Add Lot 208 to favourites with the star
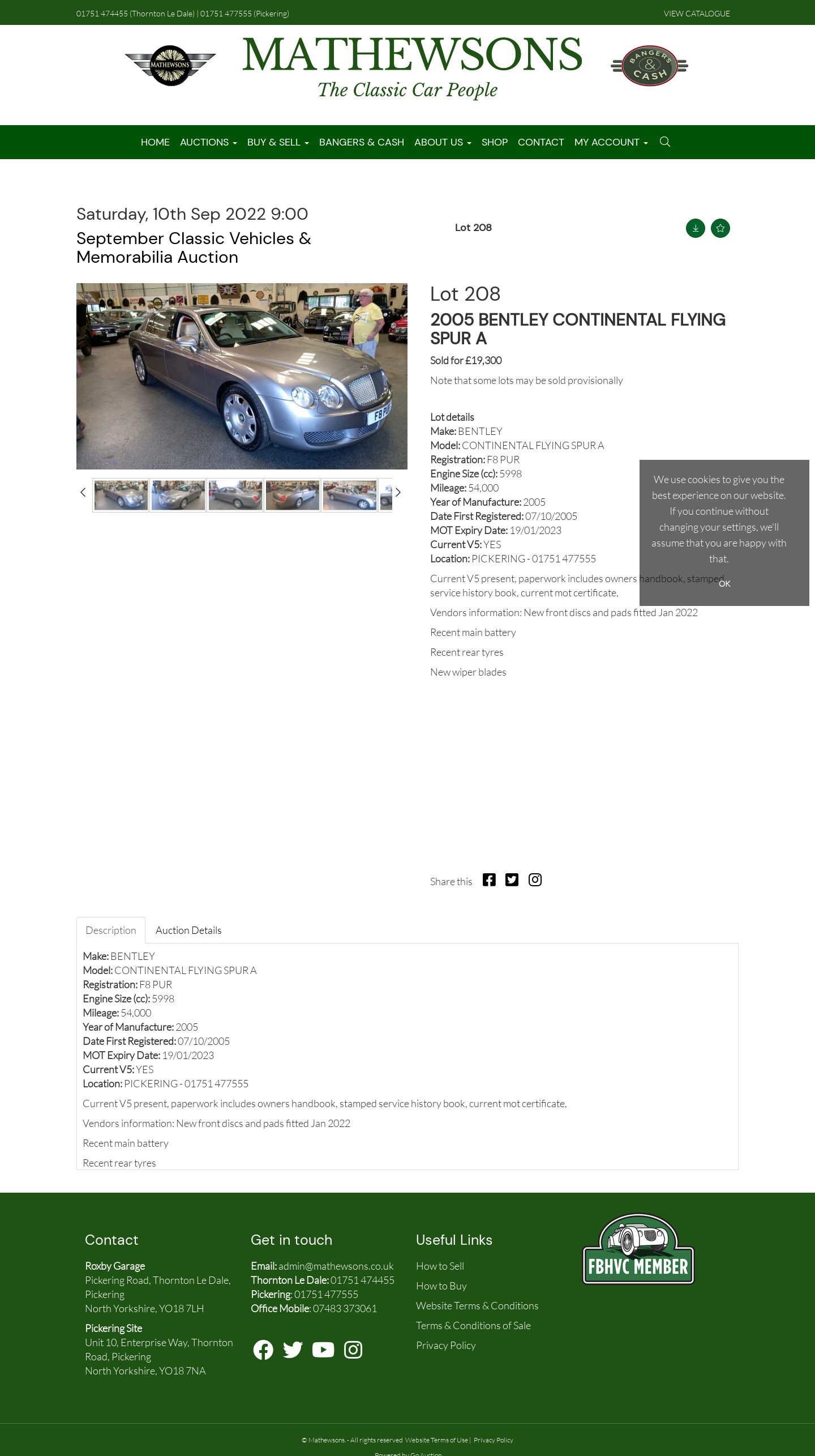Viewport: 815px width, 1456px height. point(720,228)
